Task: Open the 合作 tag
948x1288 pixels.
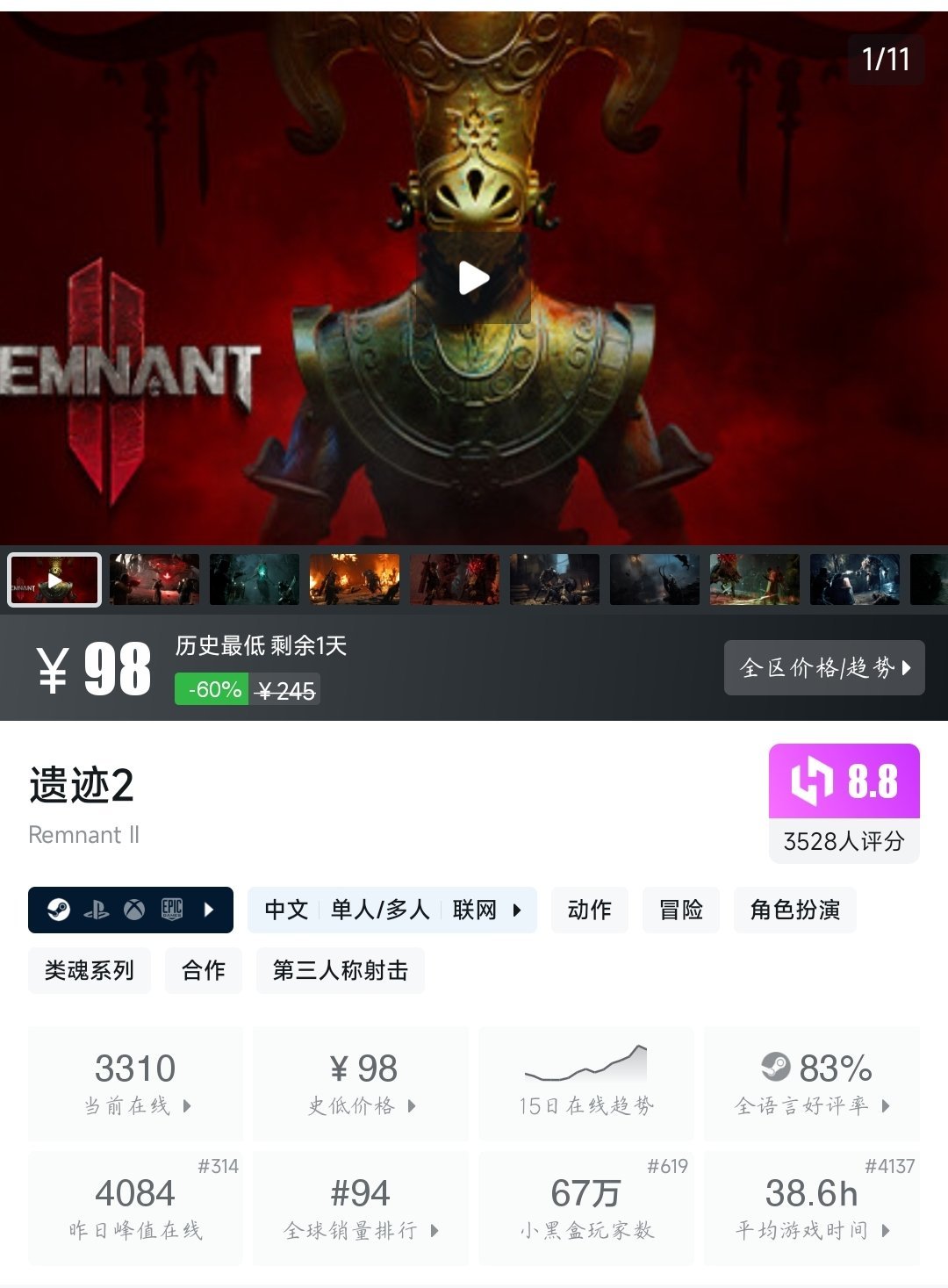Action: pos(204,970)
